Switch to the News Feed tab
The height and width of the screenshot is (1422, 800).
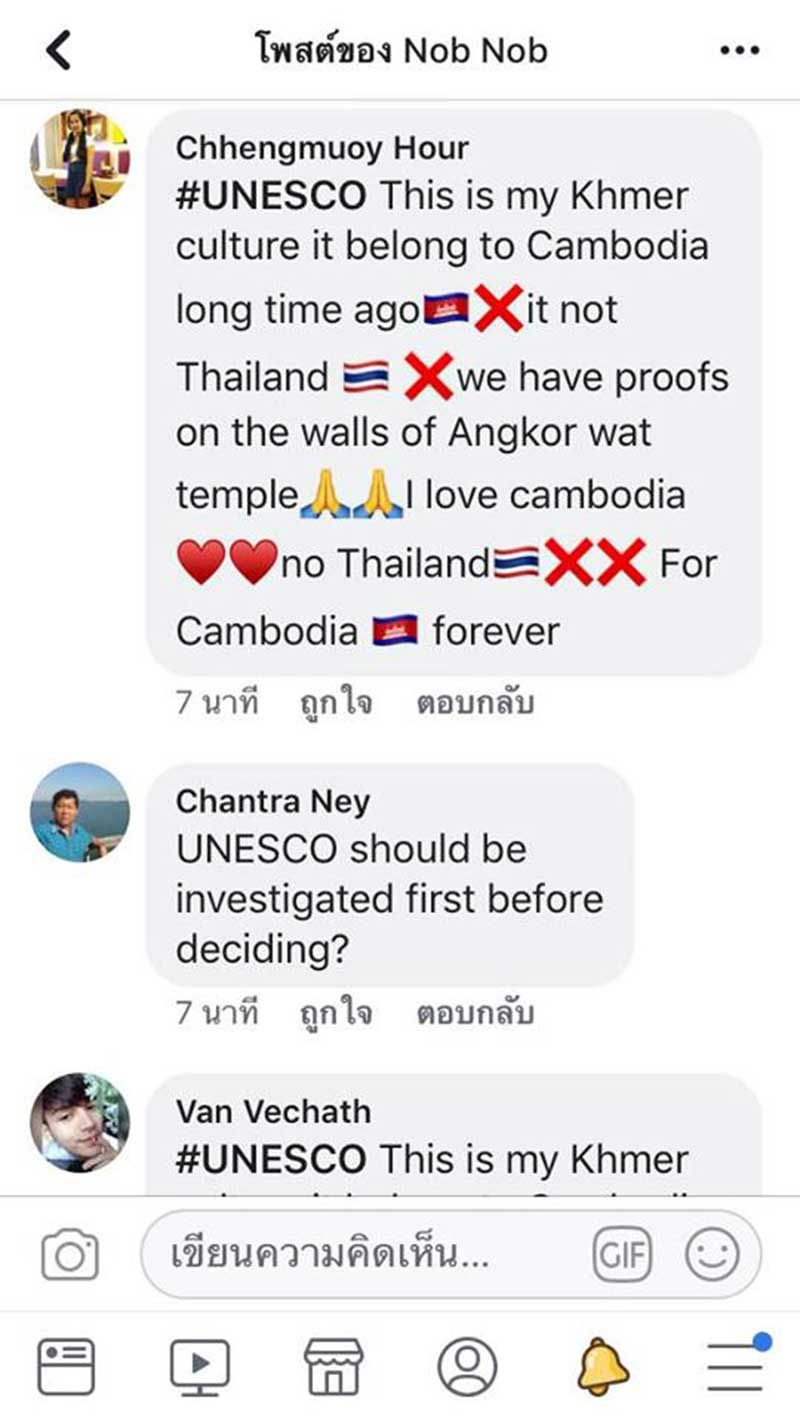(66, 1367)
